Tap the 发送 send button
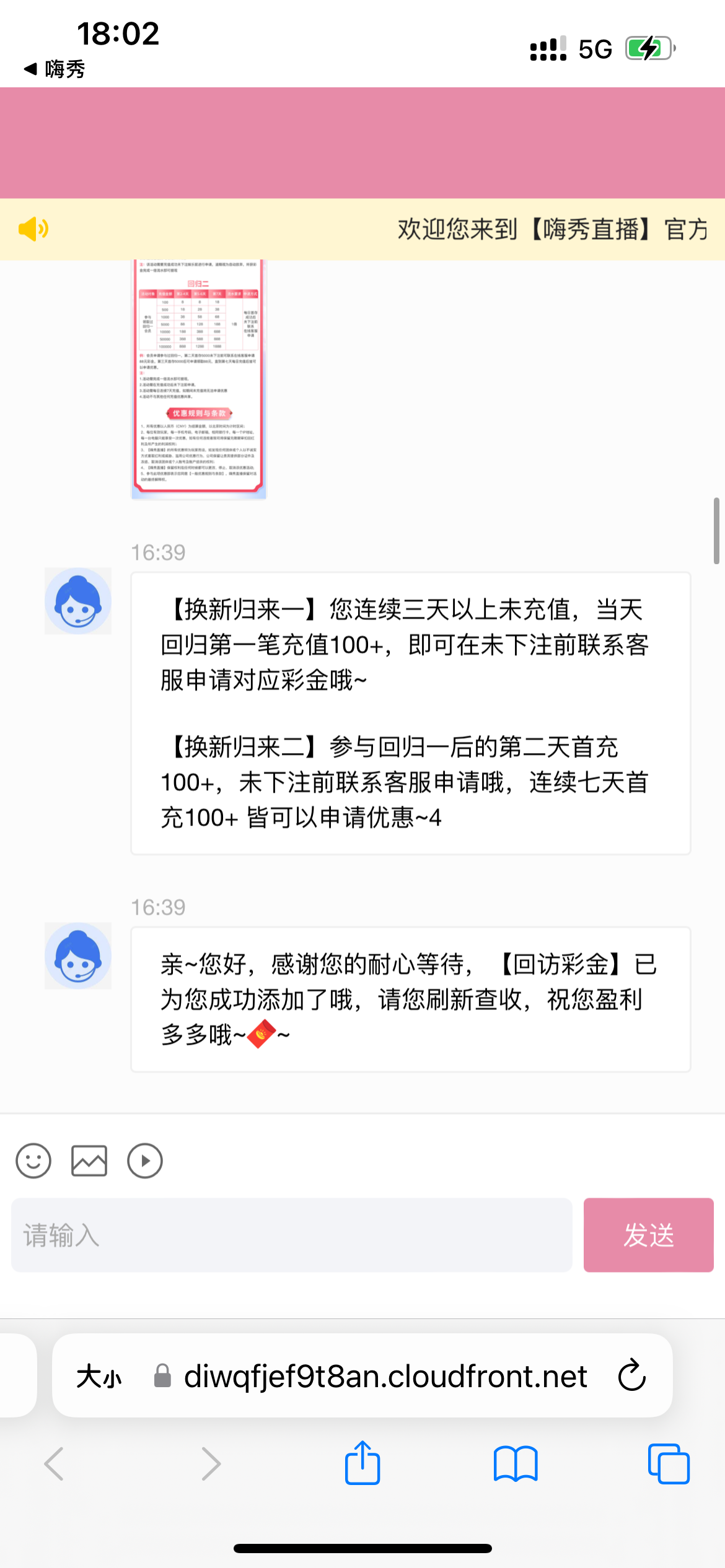This screenshot has height=1568, width=725. click(x=648, y=1235)
